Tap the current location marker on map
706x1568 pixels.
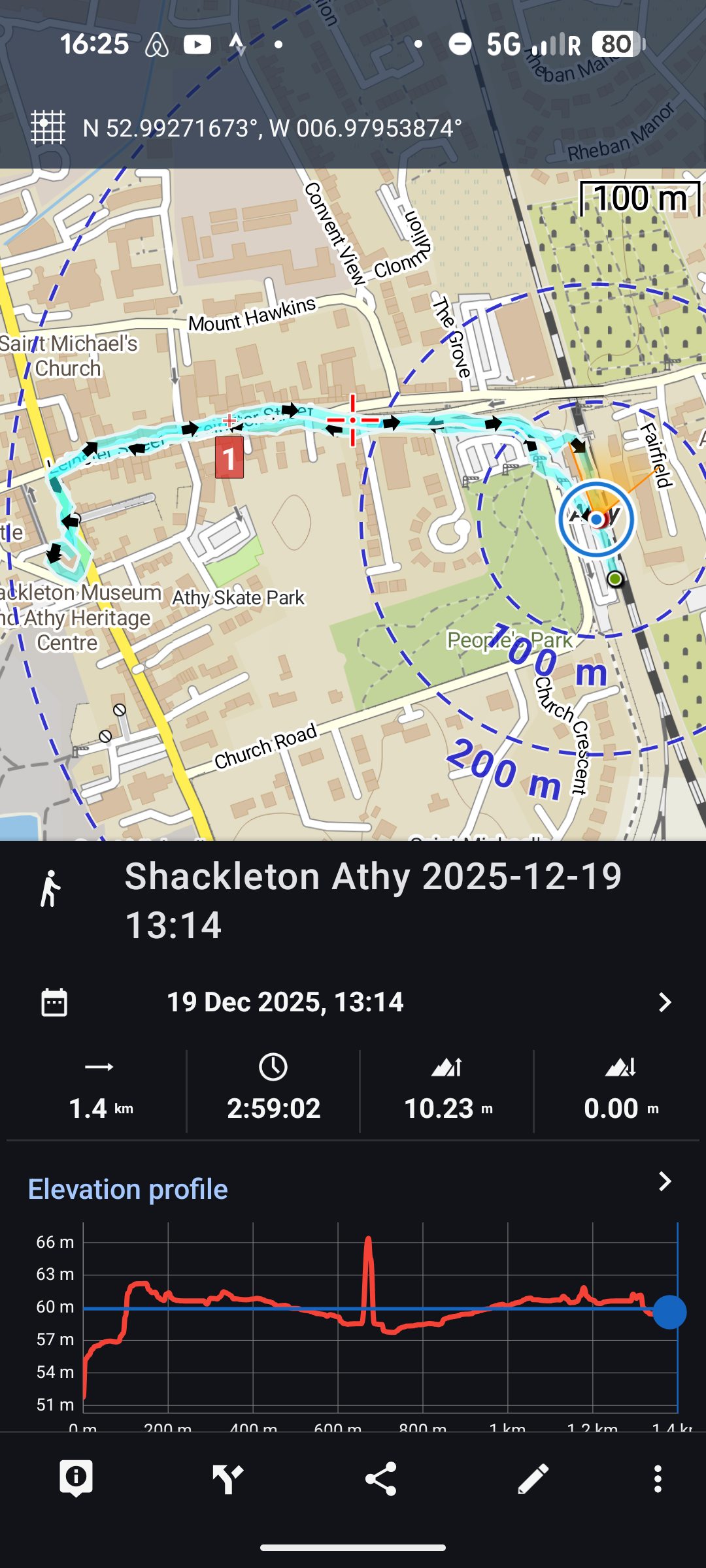[596, 519]
